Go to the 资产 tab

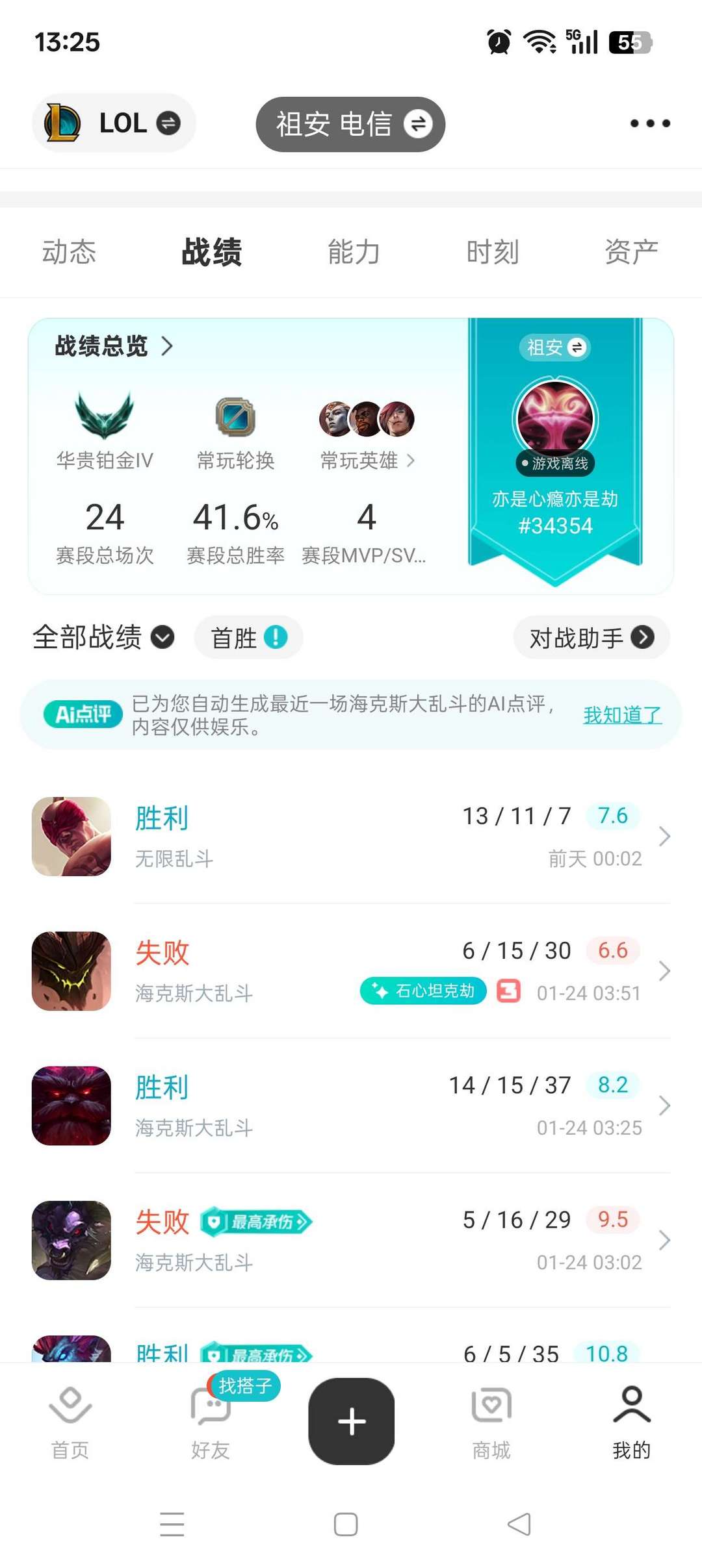click(x=630, y=252)
